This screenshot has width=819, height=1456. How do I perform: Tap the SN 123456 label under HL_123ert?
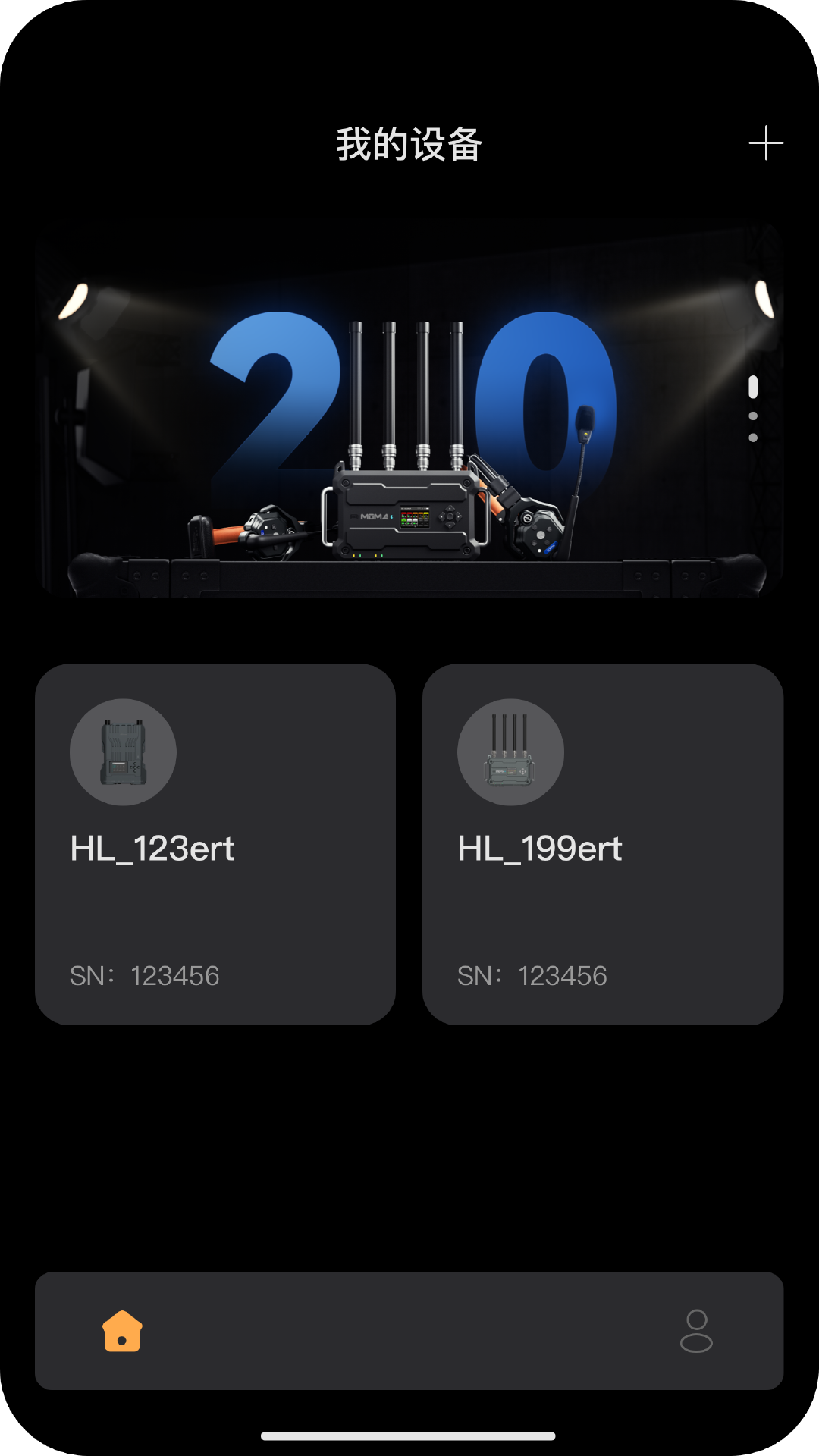tap(144, 977)
